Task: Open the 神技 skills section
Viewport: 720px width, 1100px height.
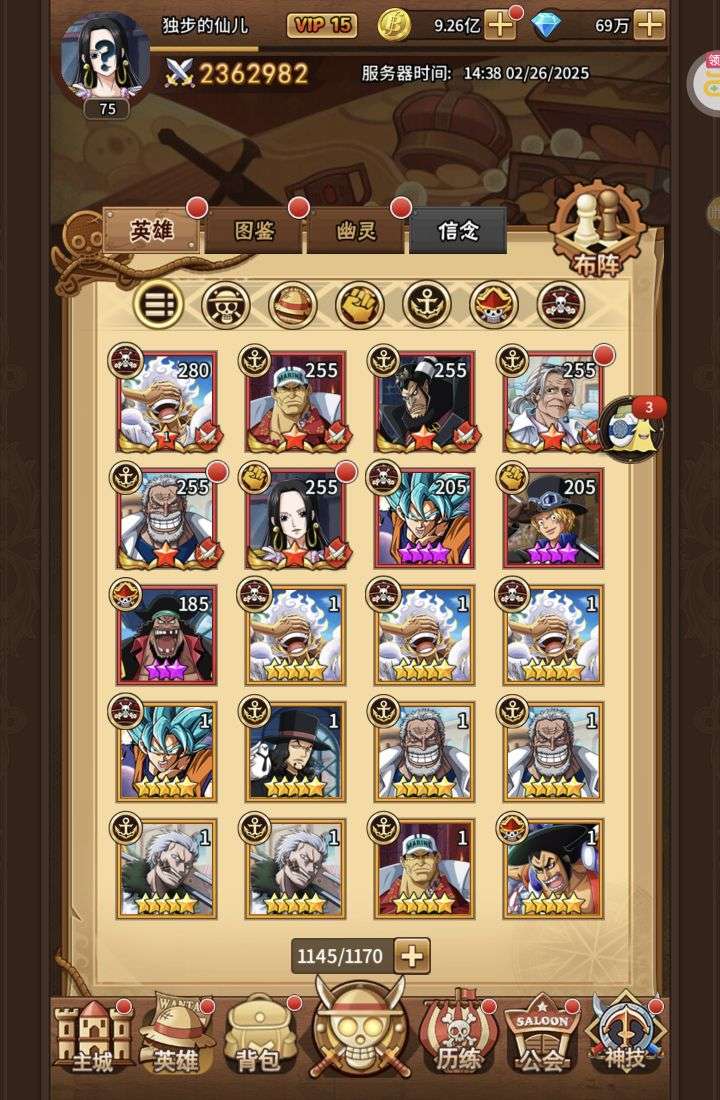Action: [x=624, y=1038]
